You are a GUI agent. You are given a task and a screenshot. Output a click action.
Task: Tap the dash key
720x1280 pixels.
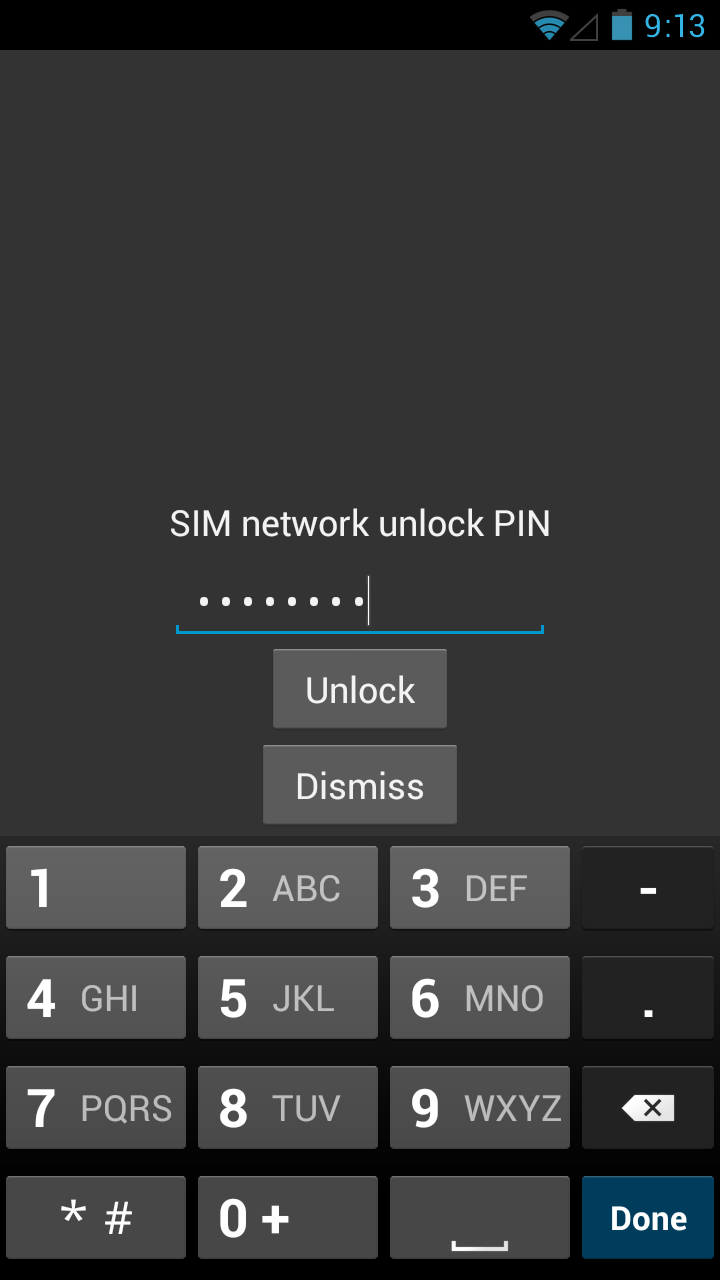tap(648, 888)
